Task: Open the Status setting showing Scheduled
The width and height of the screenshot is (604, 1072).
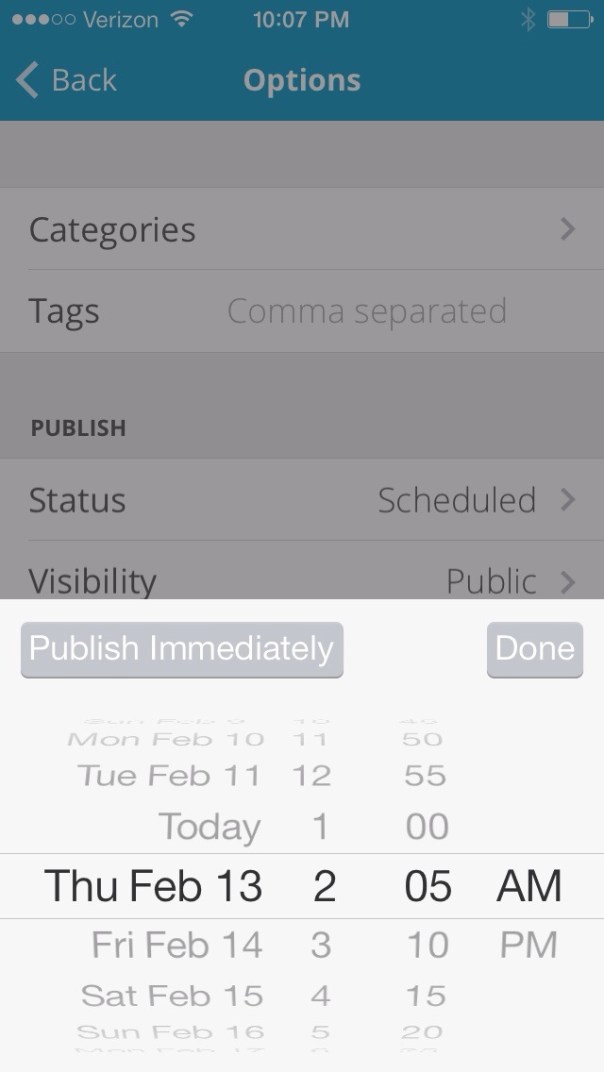Action: pyautogui.click(x=301, y=500)
